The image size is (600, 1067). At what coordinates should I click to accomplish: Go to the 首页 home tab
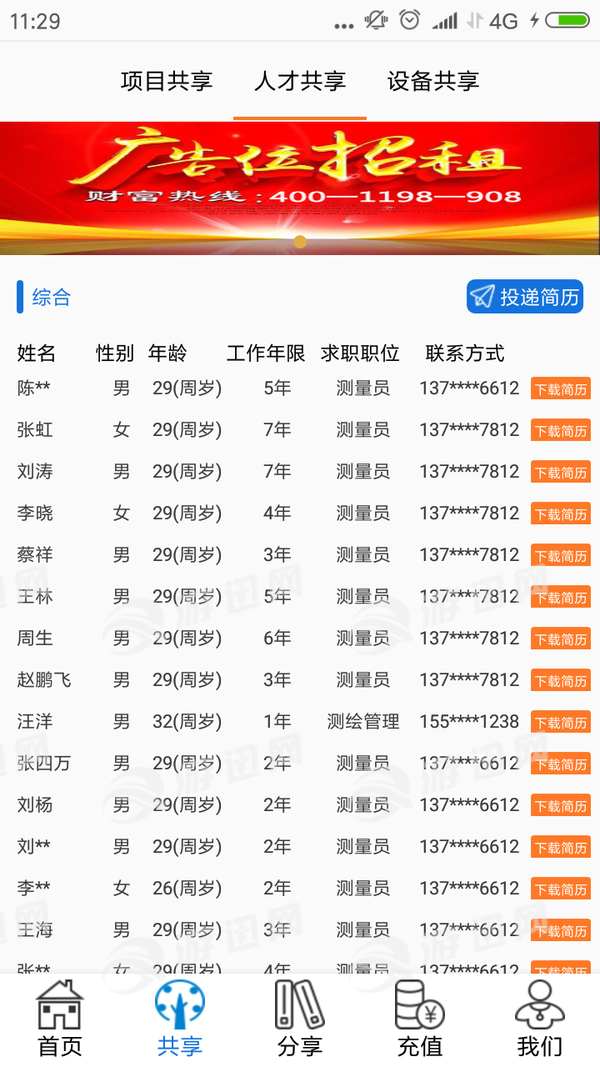click(x=60, y=1018)
